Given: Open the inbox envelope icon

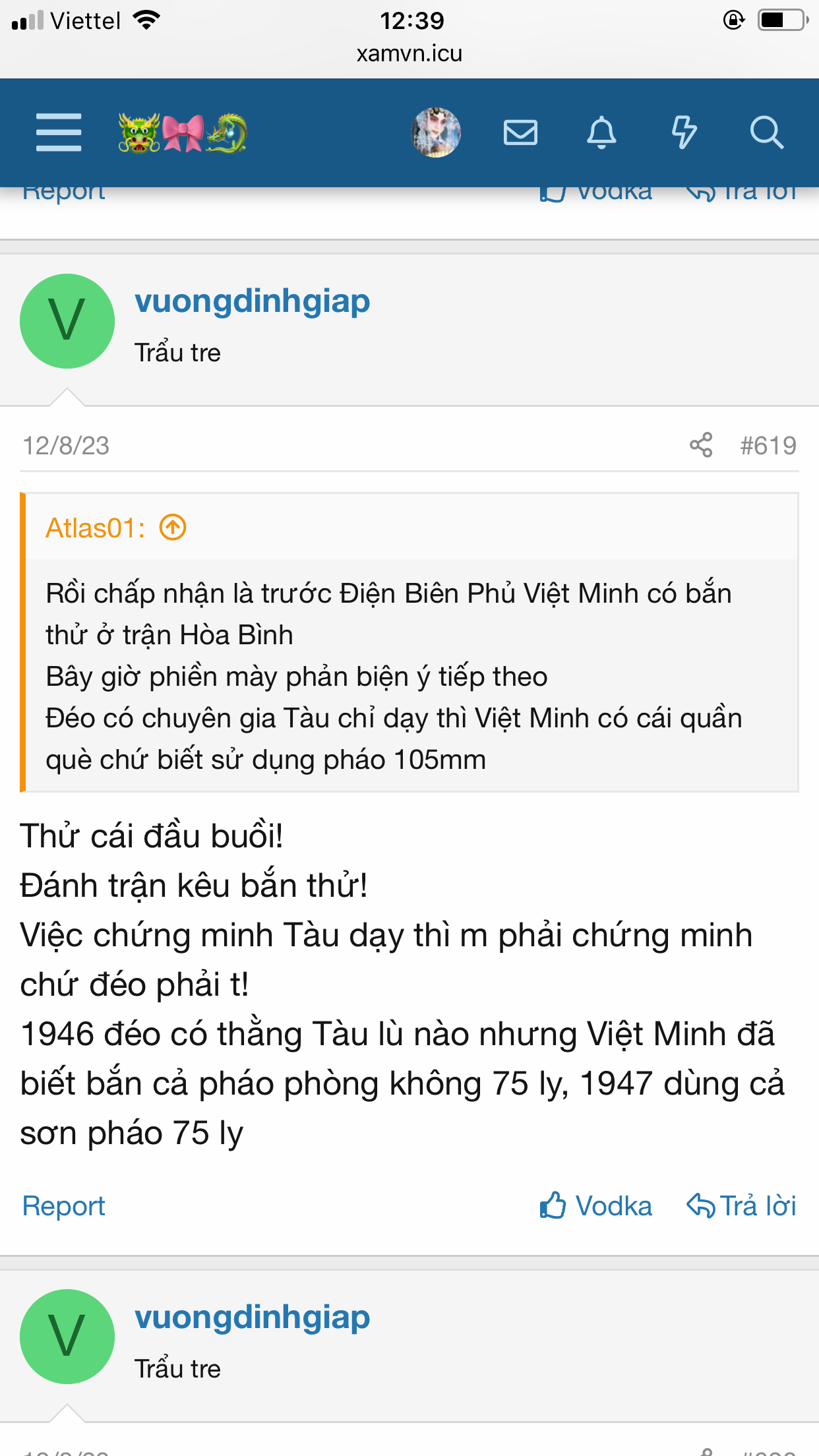Looking at the screenshot, I should click(520, 133).
